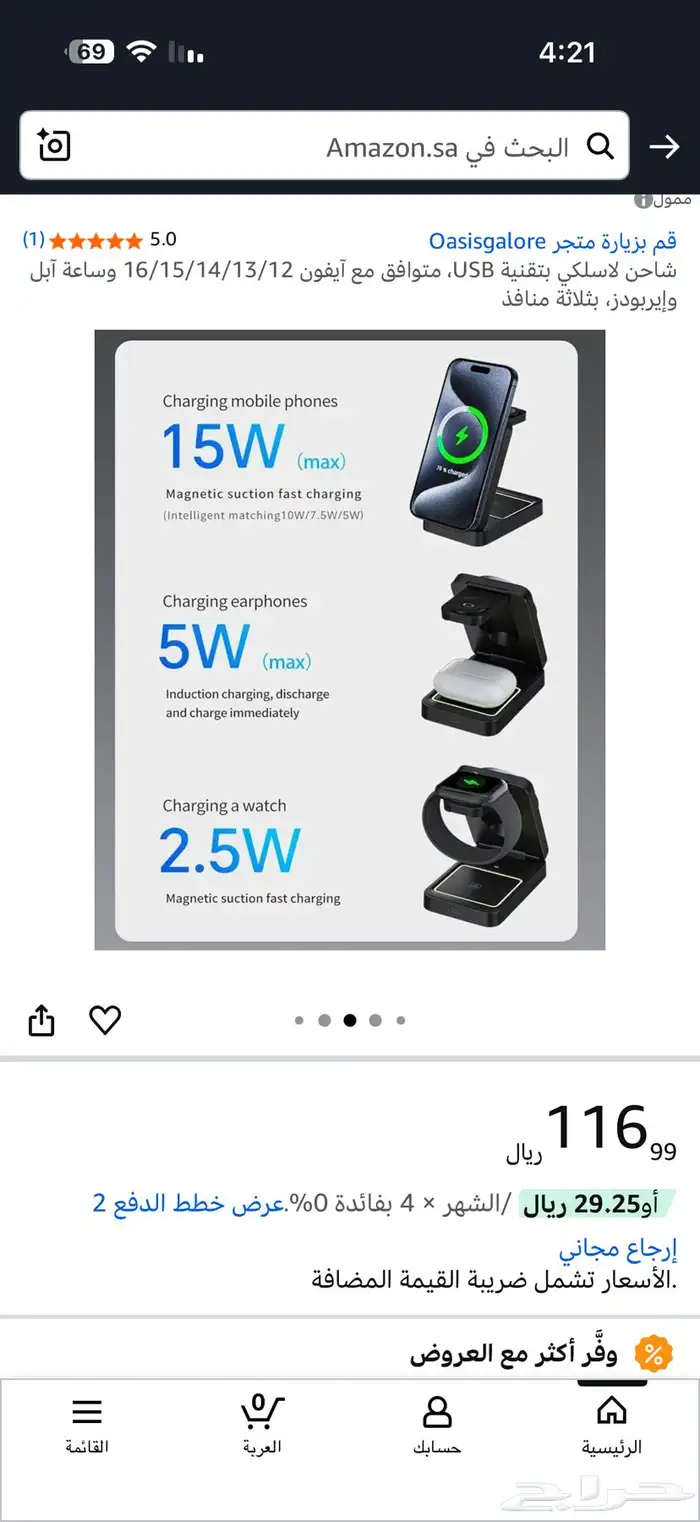Share this product
Image resolution: width=700 pixels, height=1522 pixels.
41,1020
